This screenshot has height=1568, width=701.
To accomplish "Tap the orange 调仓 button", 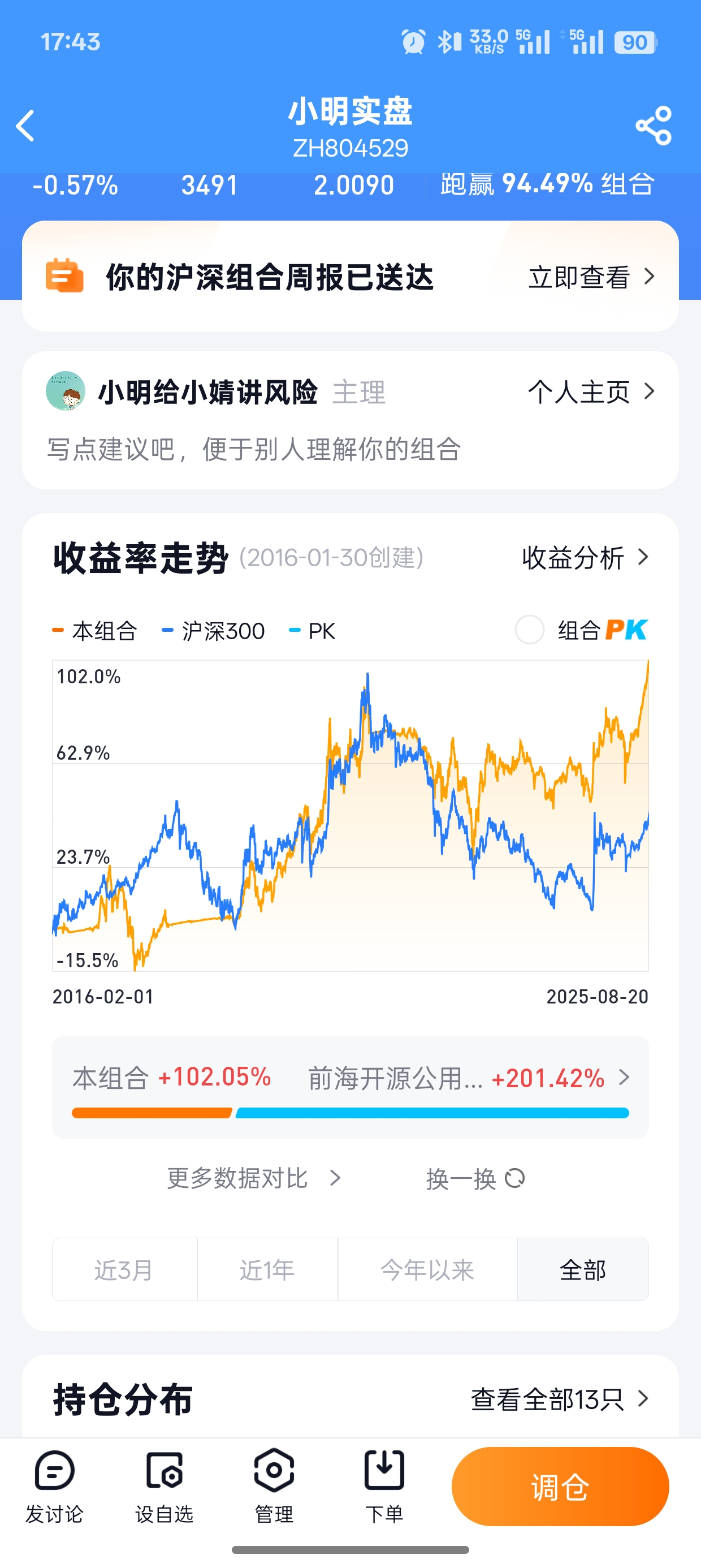I will (560, 1487).
